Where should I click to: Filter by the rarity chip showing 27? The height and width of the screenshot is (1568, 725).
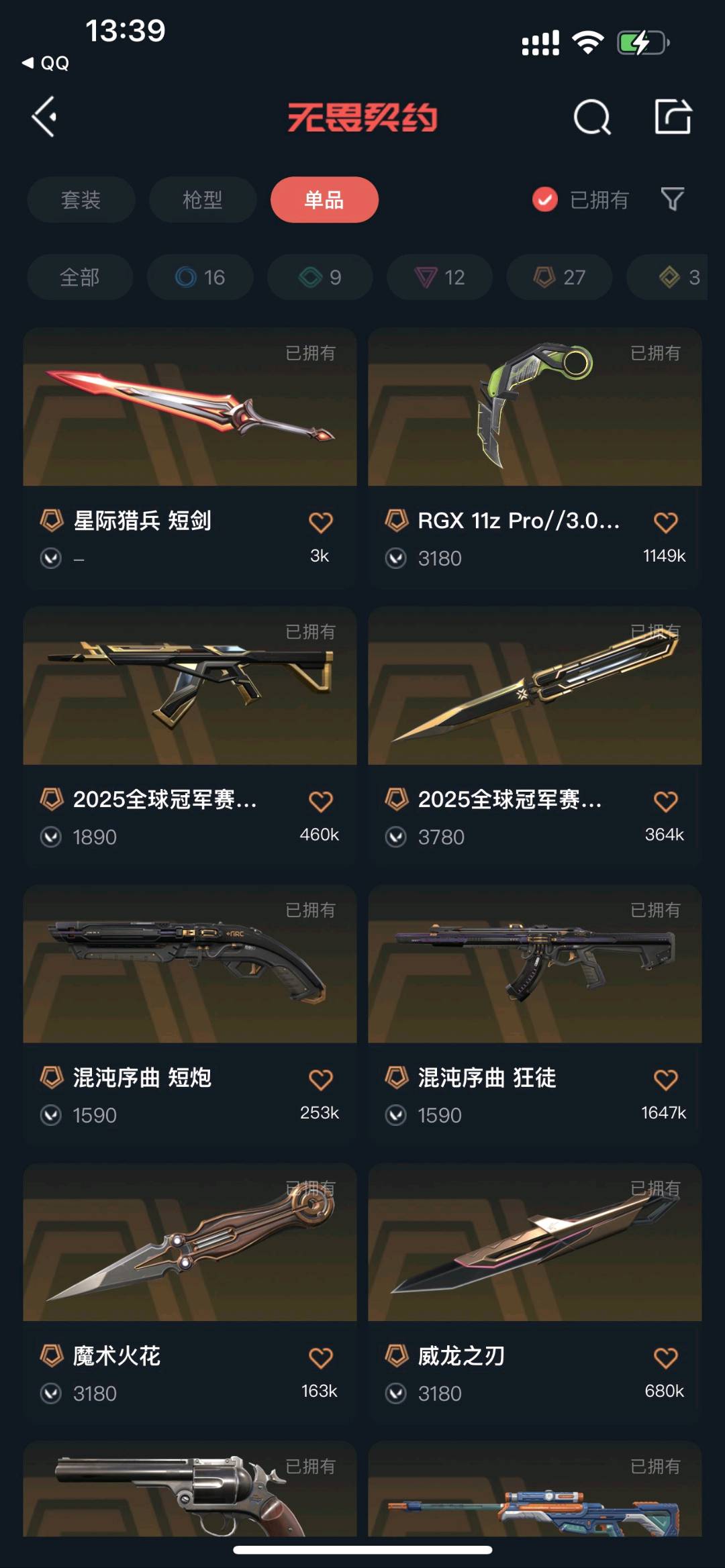click(x=559, y=277)
